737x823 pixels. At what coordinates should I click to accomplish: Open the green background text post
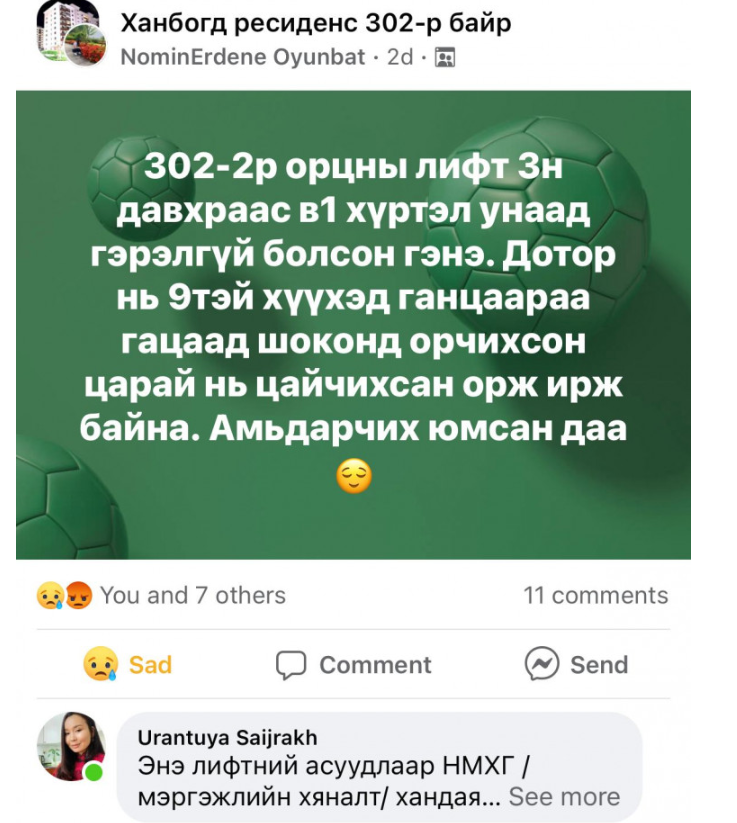(x=353, y=325)
